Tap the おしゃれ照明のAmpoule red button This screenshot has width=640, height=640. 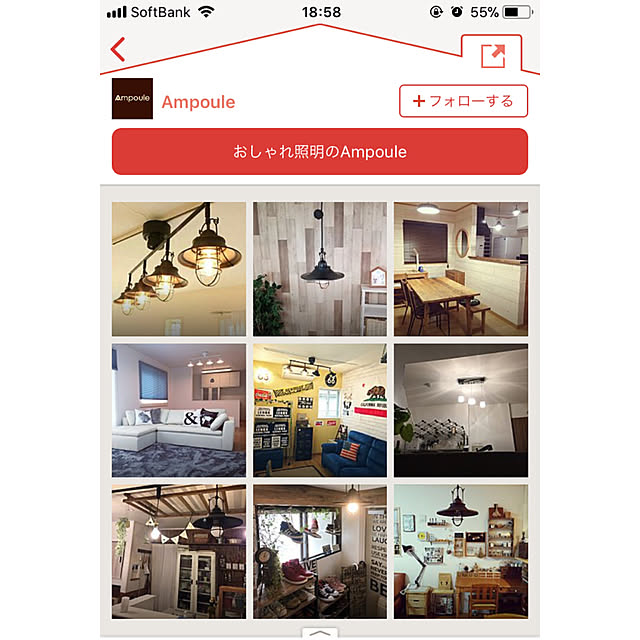(319, 151)
